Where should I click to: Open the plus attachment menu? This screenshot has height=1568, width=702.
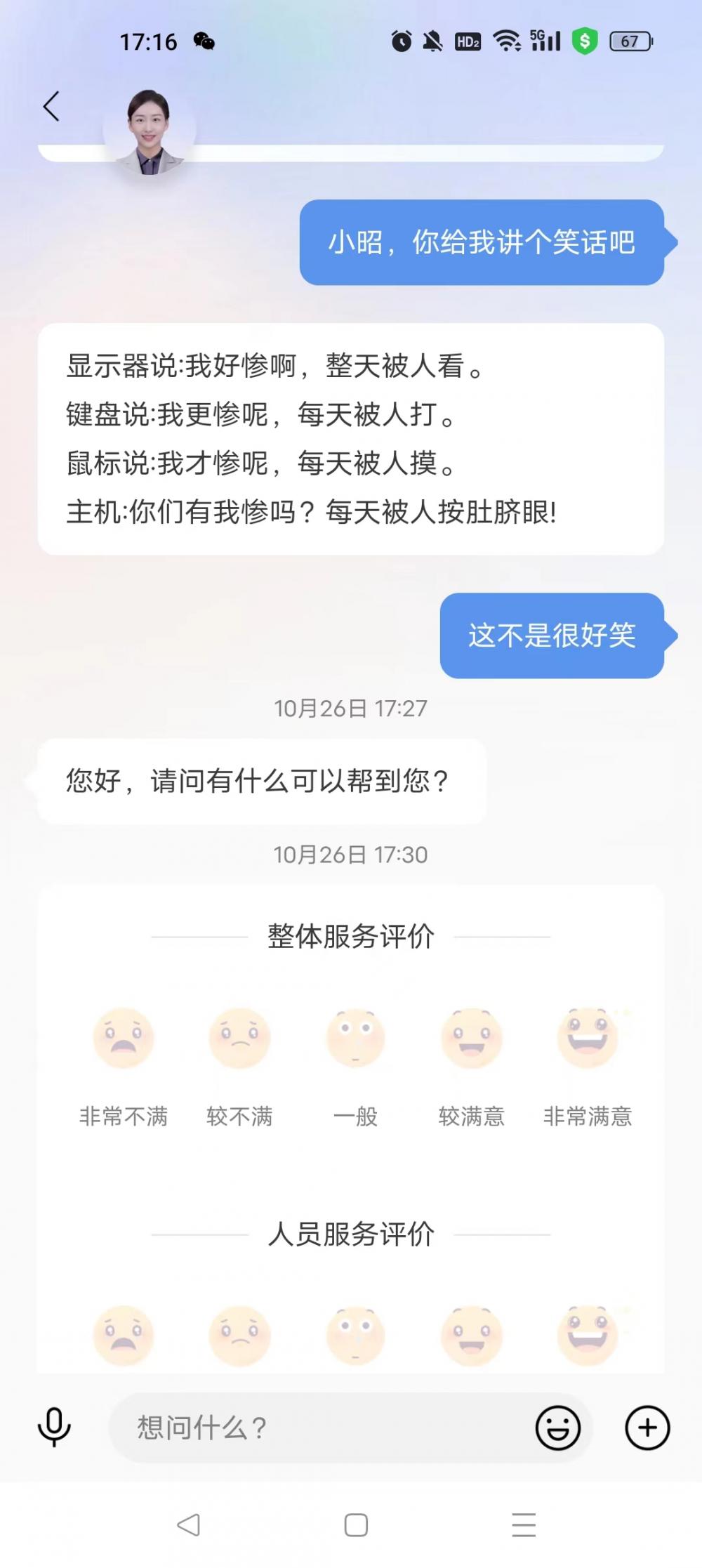point(647,1428)
